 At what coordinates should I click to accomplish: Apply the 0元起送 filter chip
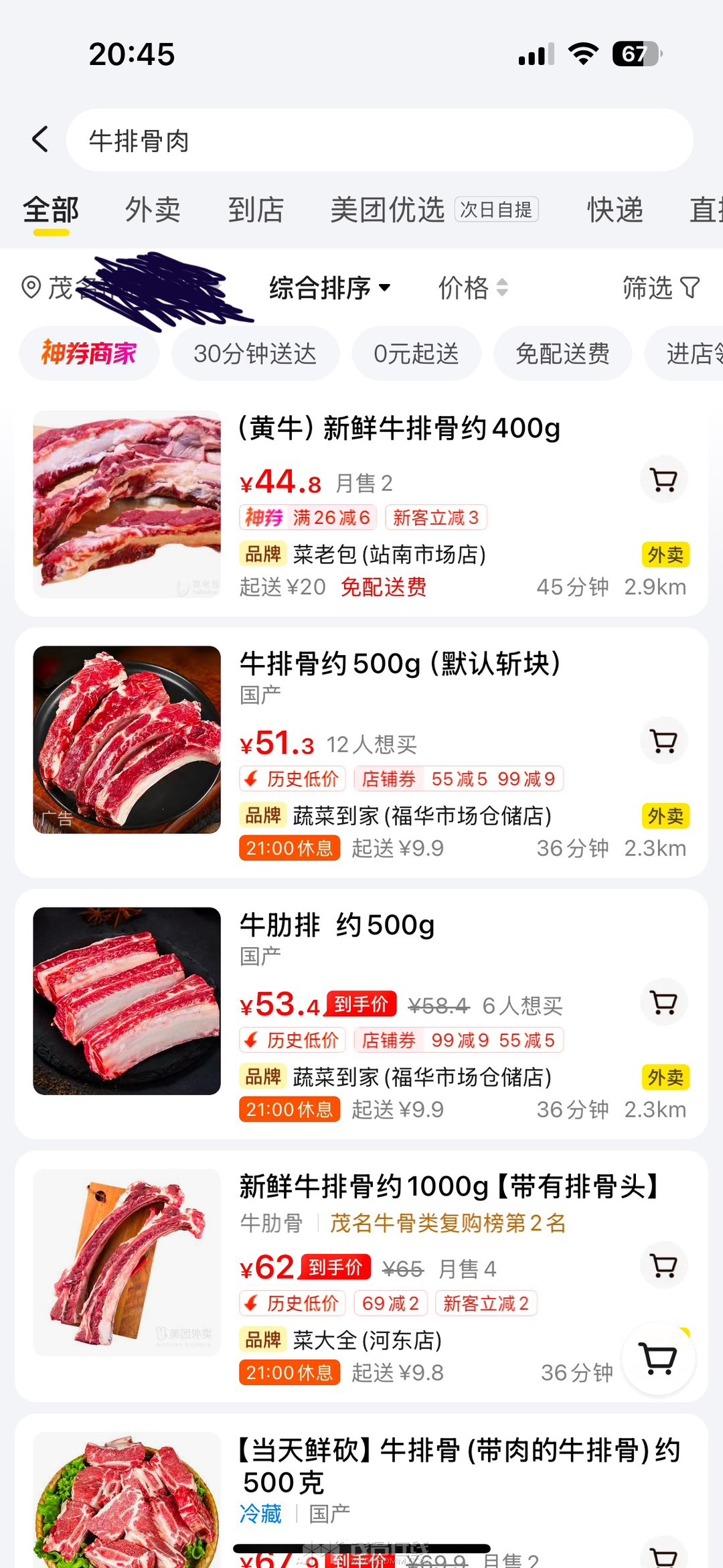416,353
